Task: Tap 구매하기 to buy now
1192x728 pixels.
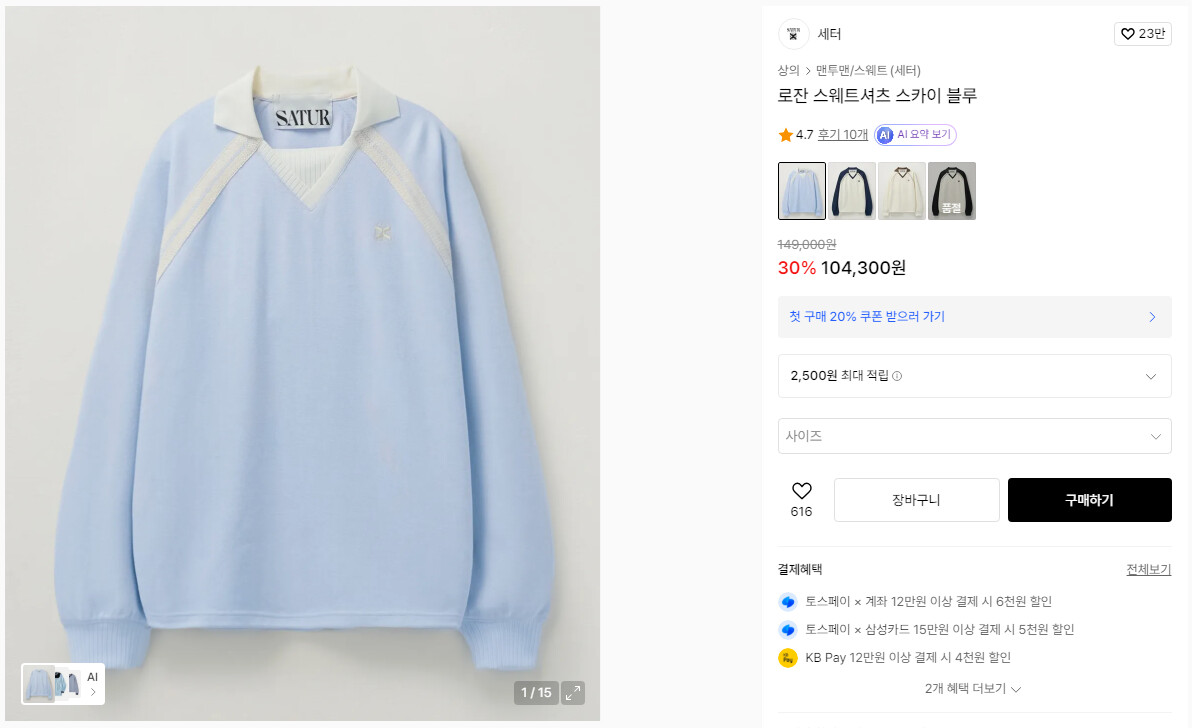Action: click(1089, 500)
